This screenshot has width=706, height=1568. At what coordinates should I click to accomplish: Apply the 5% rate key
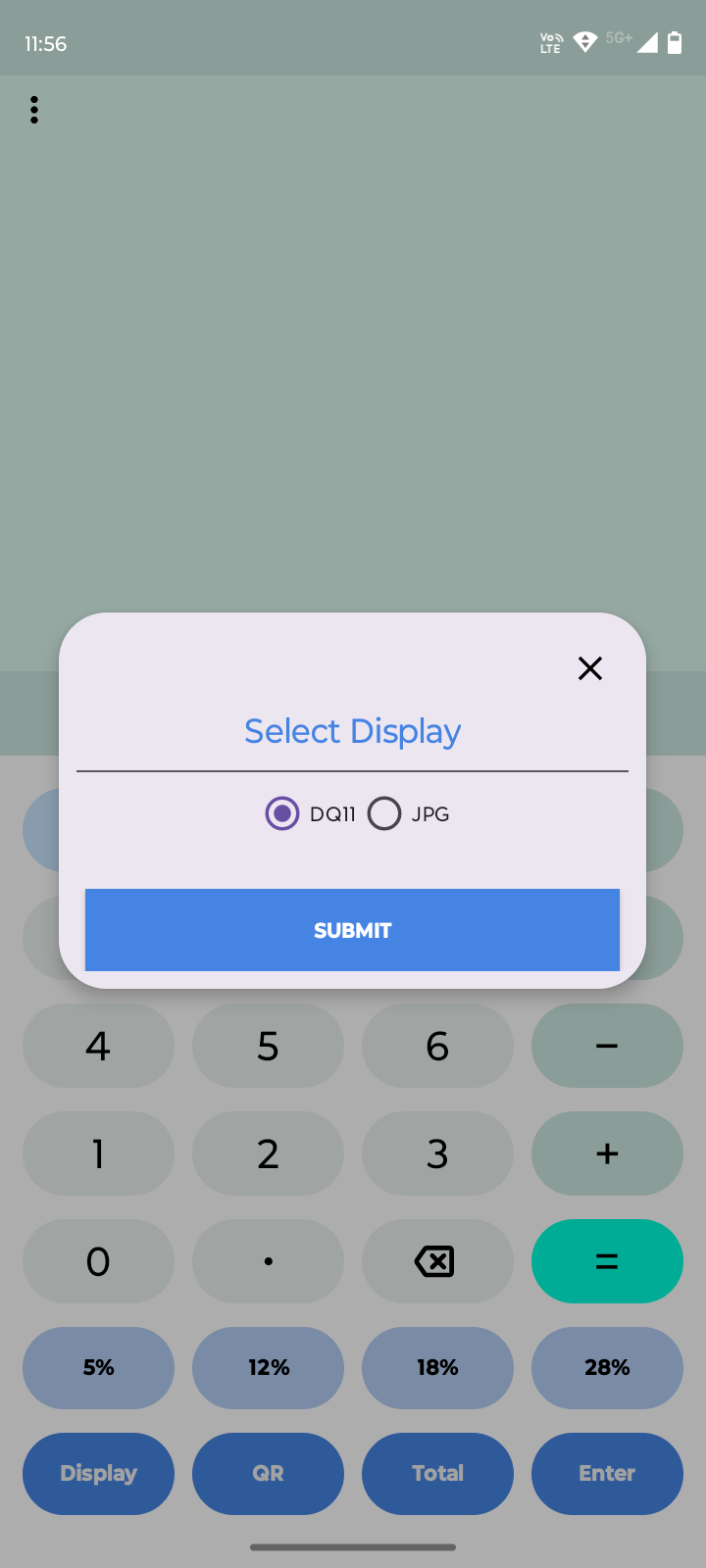[x=98, y=1368]
